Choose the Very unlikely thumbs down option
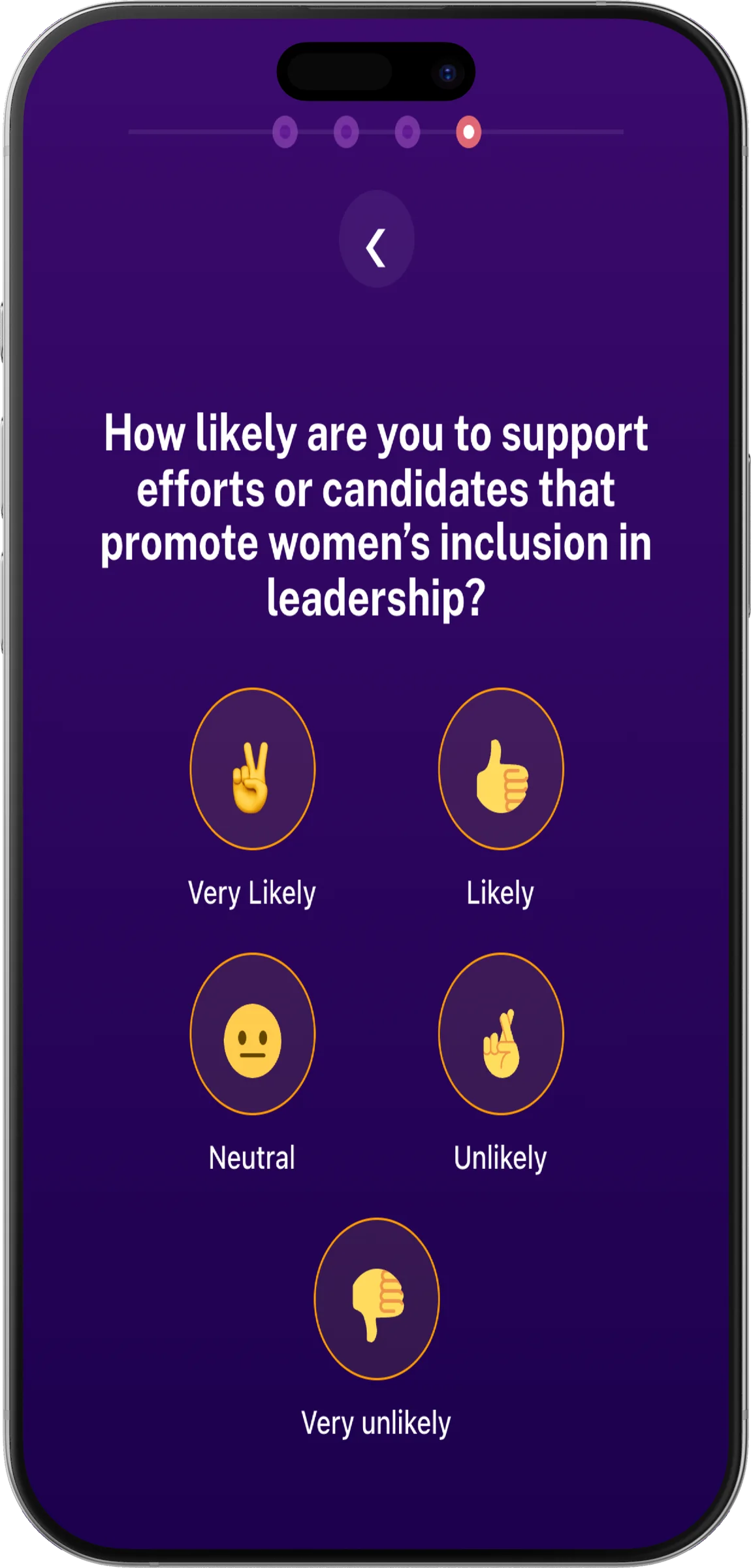Viewport: 751px width, 1568px height. 377,1299
